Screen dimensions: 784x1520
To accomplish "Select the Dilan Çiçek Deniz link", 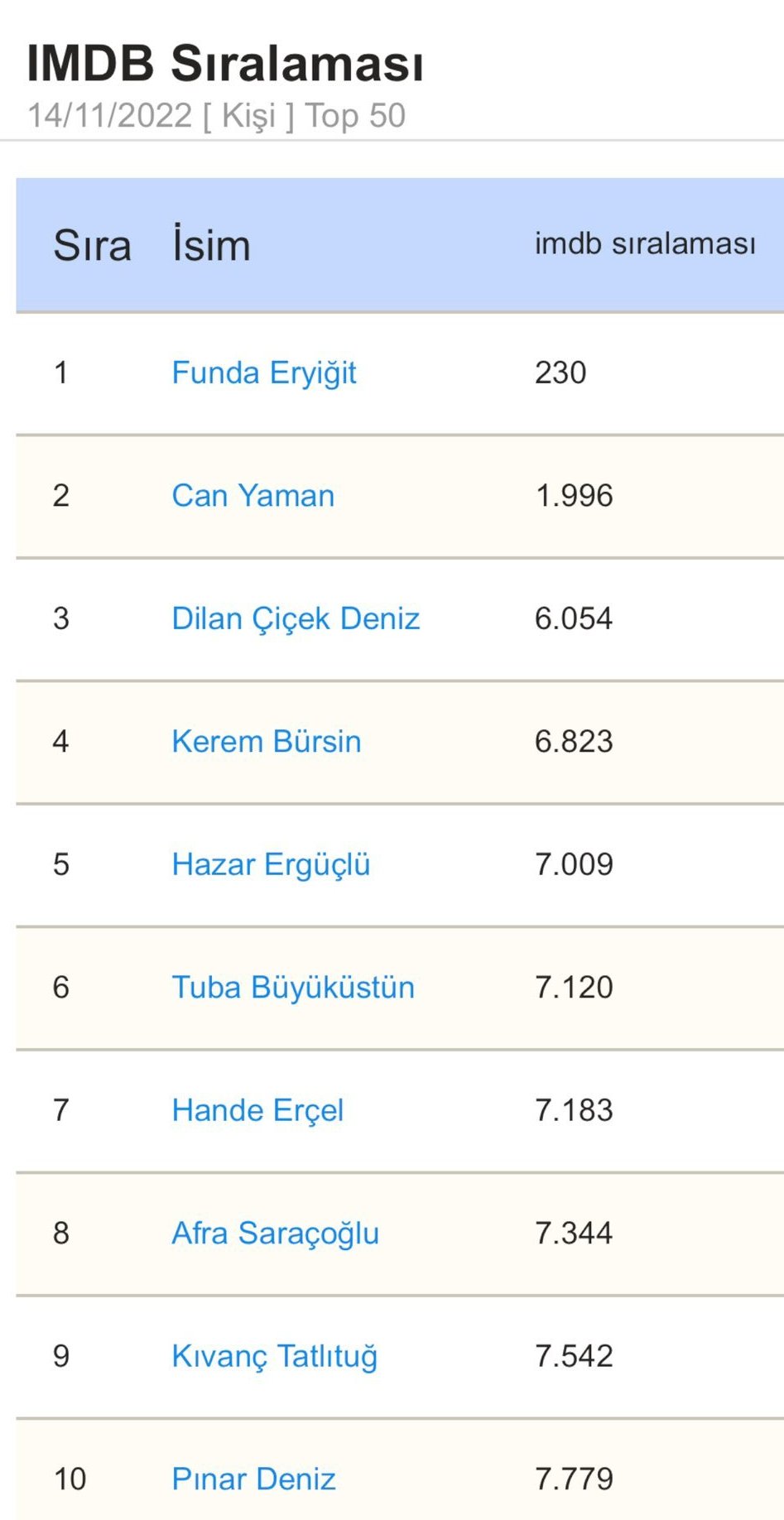I will (x=296, y=618).
